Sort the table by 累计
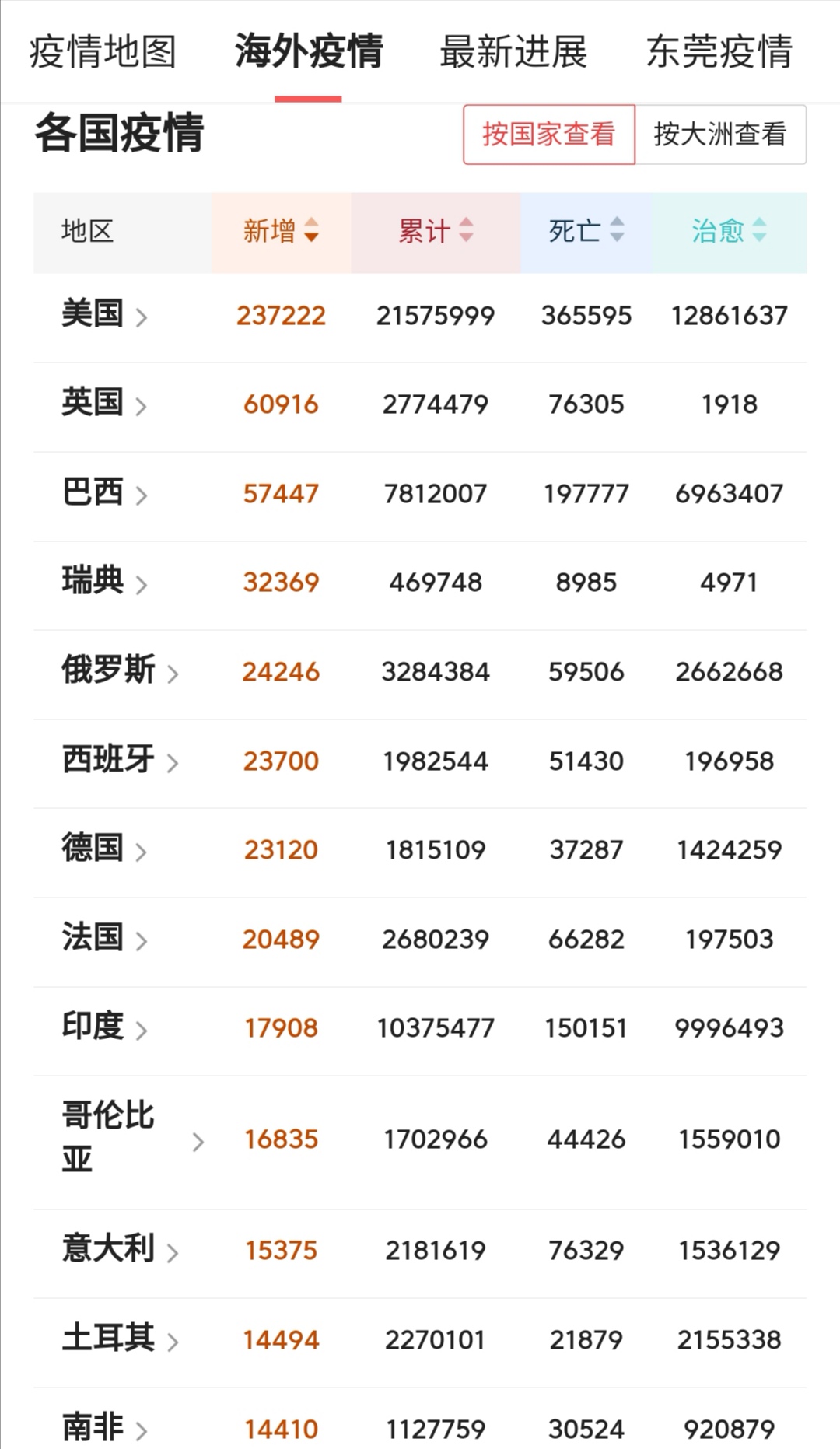The height and width of the screenshot is (1449, 840). coord(436,231)
